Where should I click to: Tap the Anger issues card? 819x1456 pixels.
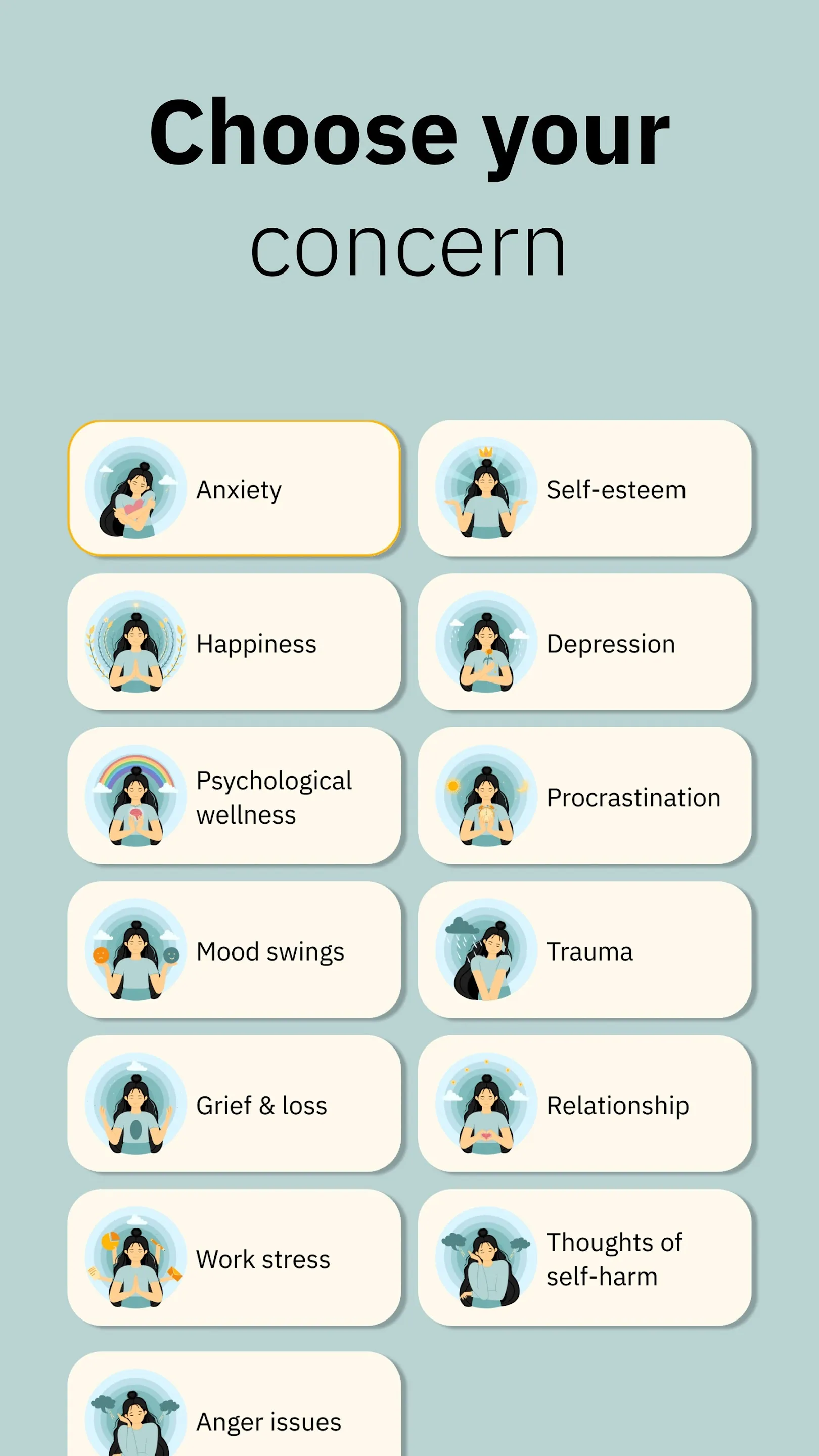[234, 1404]
